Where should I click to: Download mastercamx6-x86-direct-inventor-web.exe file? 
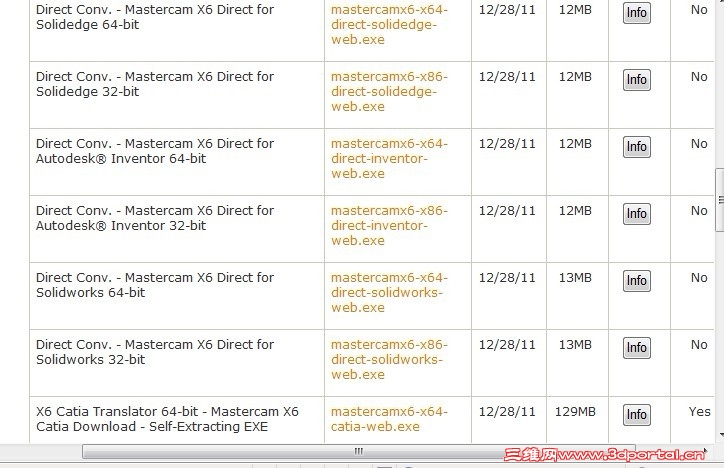point(389,226)
